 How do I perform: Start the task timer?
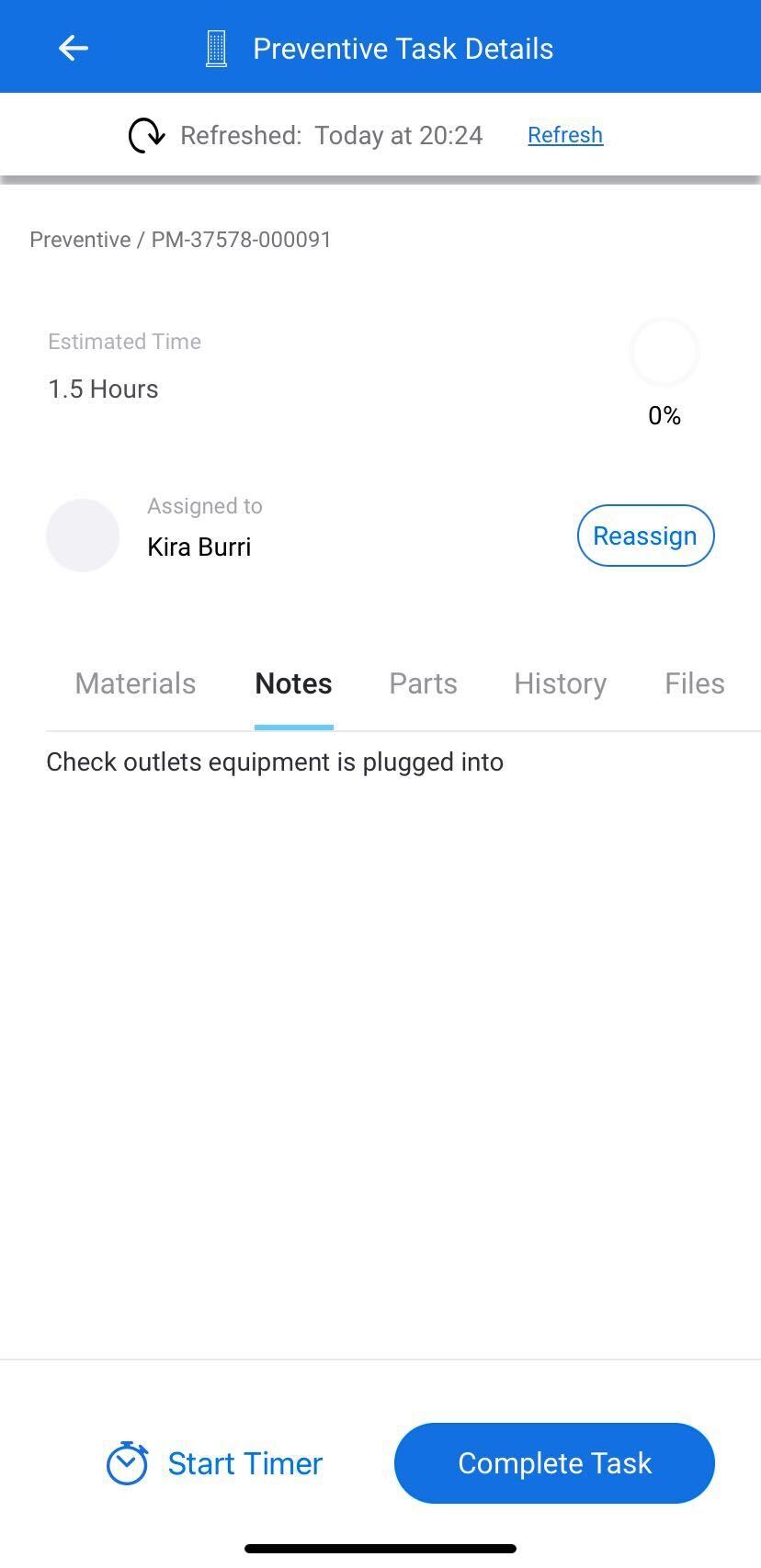pos(215,1463)
